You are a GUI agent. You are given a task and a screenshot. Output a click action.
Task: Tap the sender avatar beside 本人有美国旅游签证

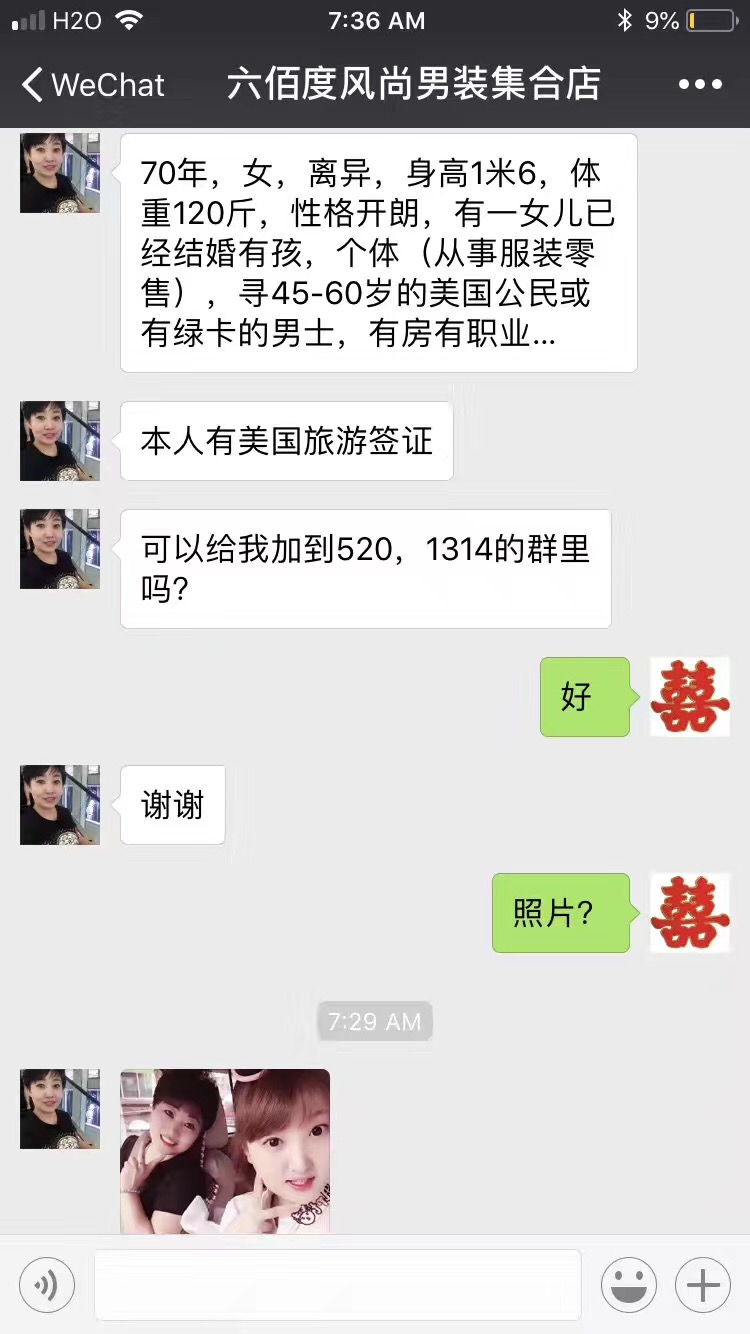coord(60,441)
